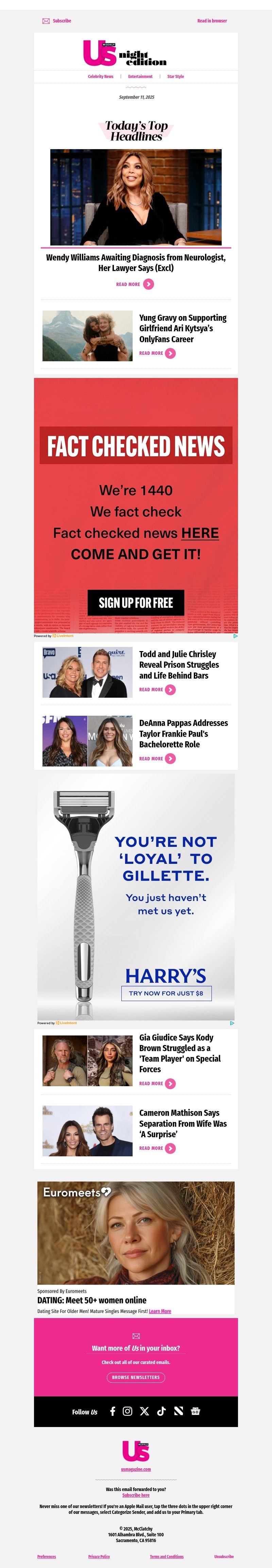Visit the Star Style section
The image size is (272, 1568).
click(175, 77)
